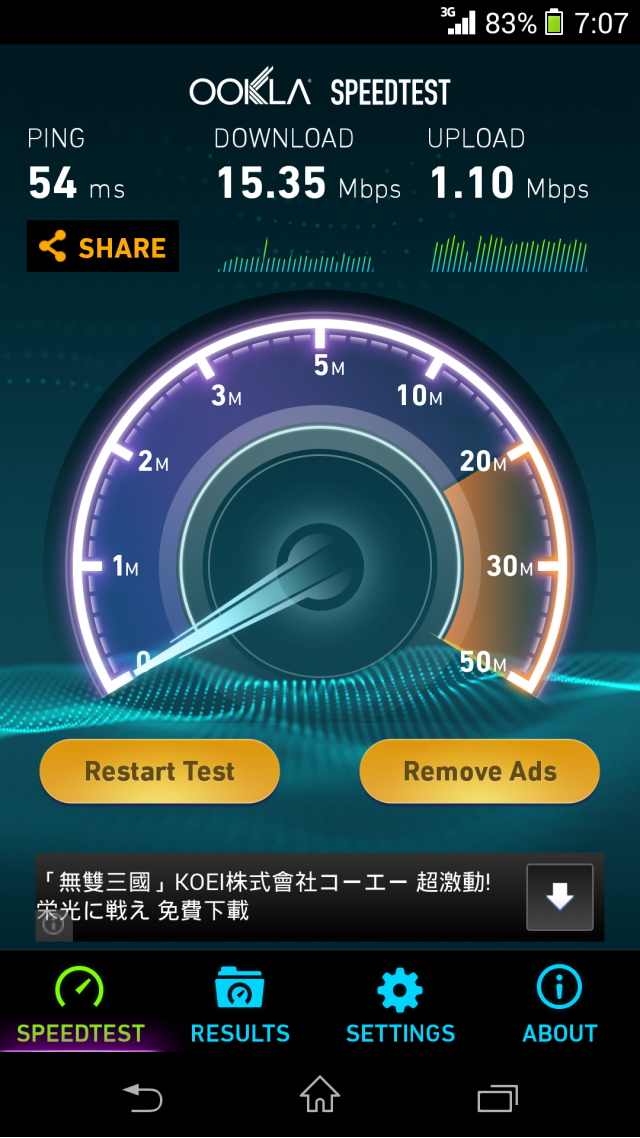This screenshot has width=640, height=1138.
Task: Go to the About tab
Action: click(559, 1005)
